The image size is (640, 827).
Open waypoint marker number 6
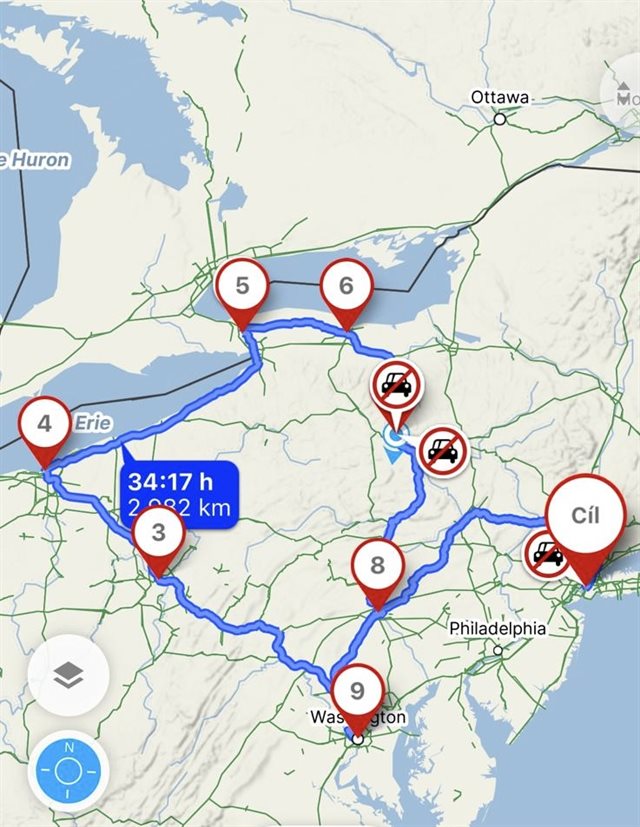click(346, 286)
